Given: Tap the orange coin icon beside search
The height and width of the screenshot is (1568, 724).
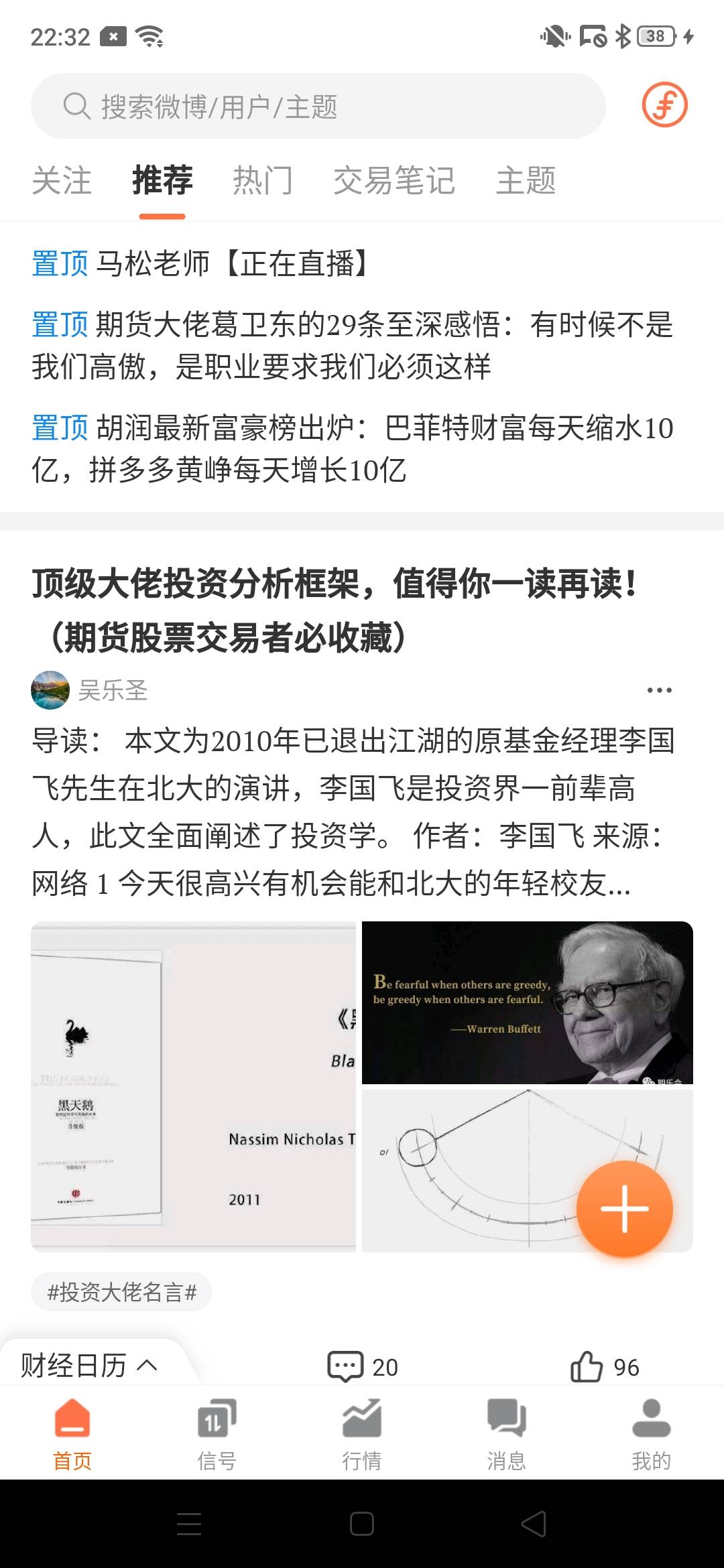Looking at the screenshot, I should click(x=664, y=105).
